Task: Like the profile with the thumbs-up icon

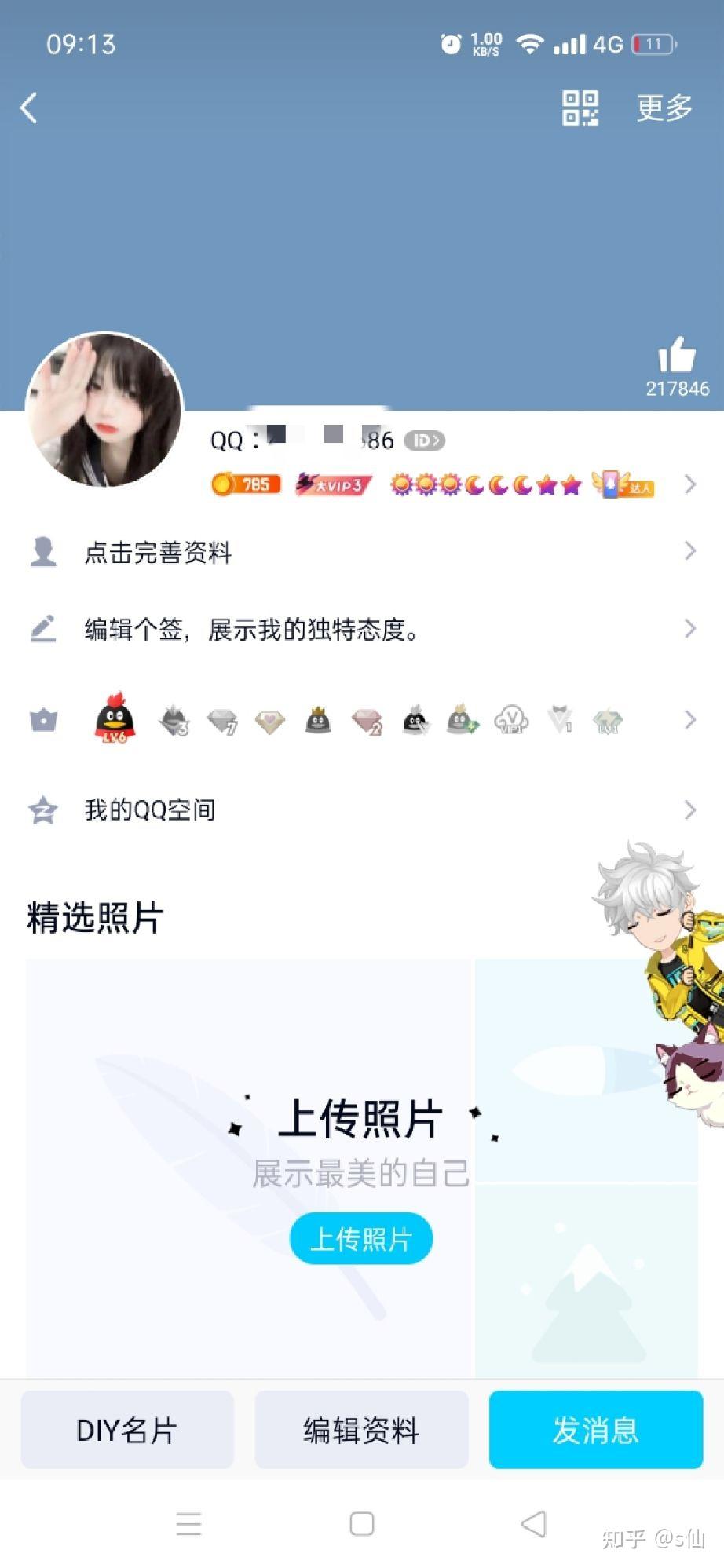Action: click(x=676, y=356)
